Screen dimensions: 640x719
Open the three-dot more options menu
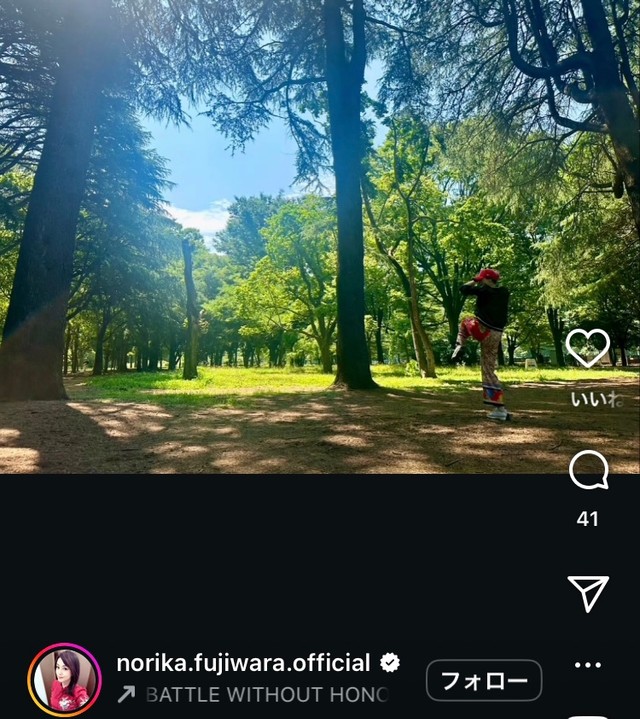point(588,665)
